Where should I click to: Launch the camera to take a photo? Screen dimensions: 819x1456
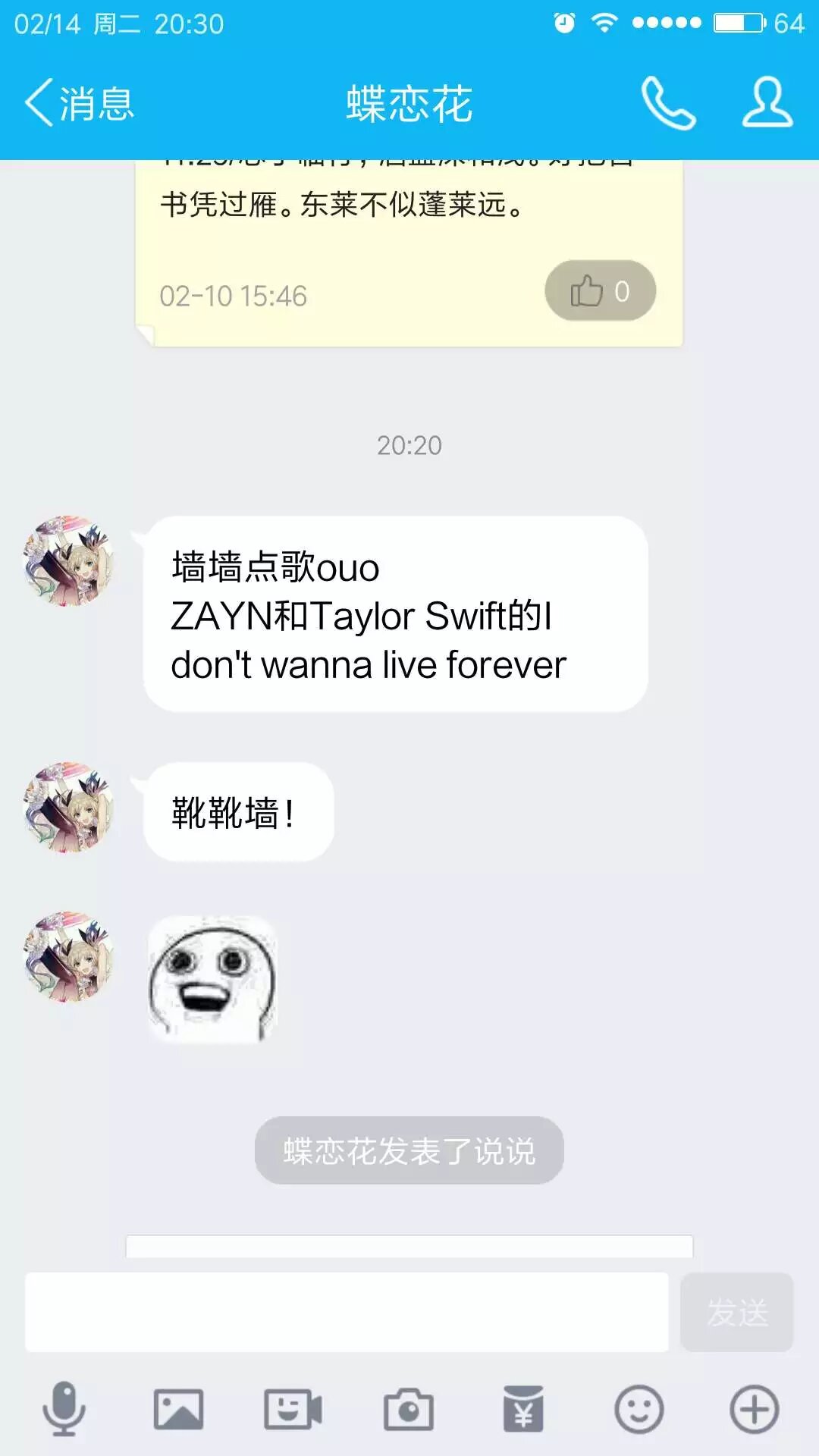408,1410
